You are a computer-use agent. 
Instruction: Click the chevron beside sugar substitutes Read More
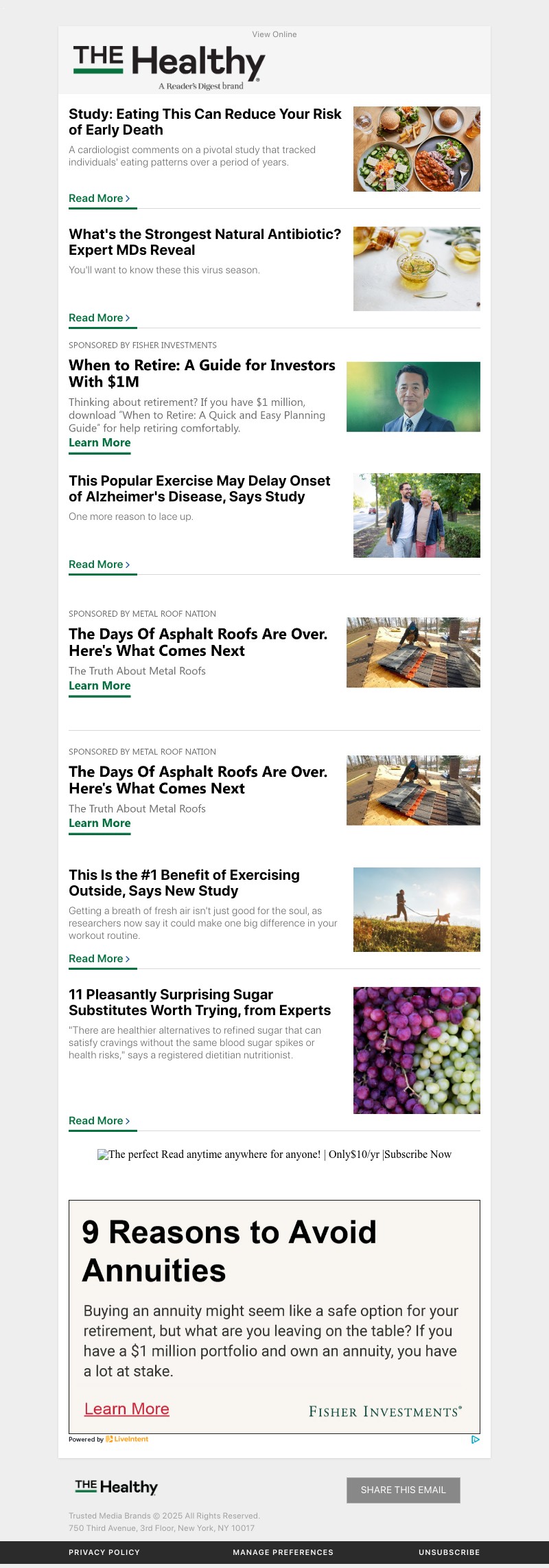[x=129, y=1120]
